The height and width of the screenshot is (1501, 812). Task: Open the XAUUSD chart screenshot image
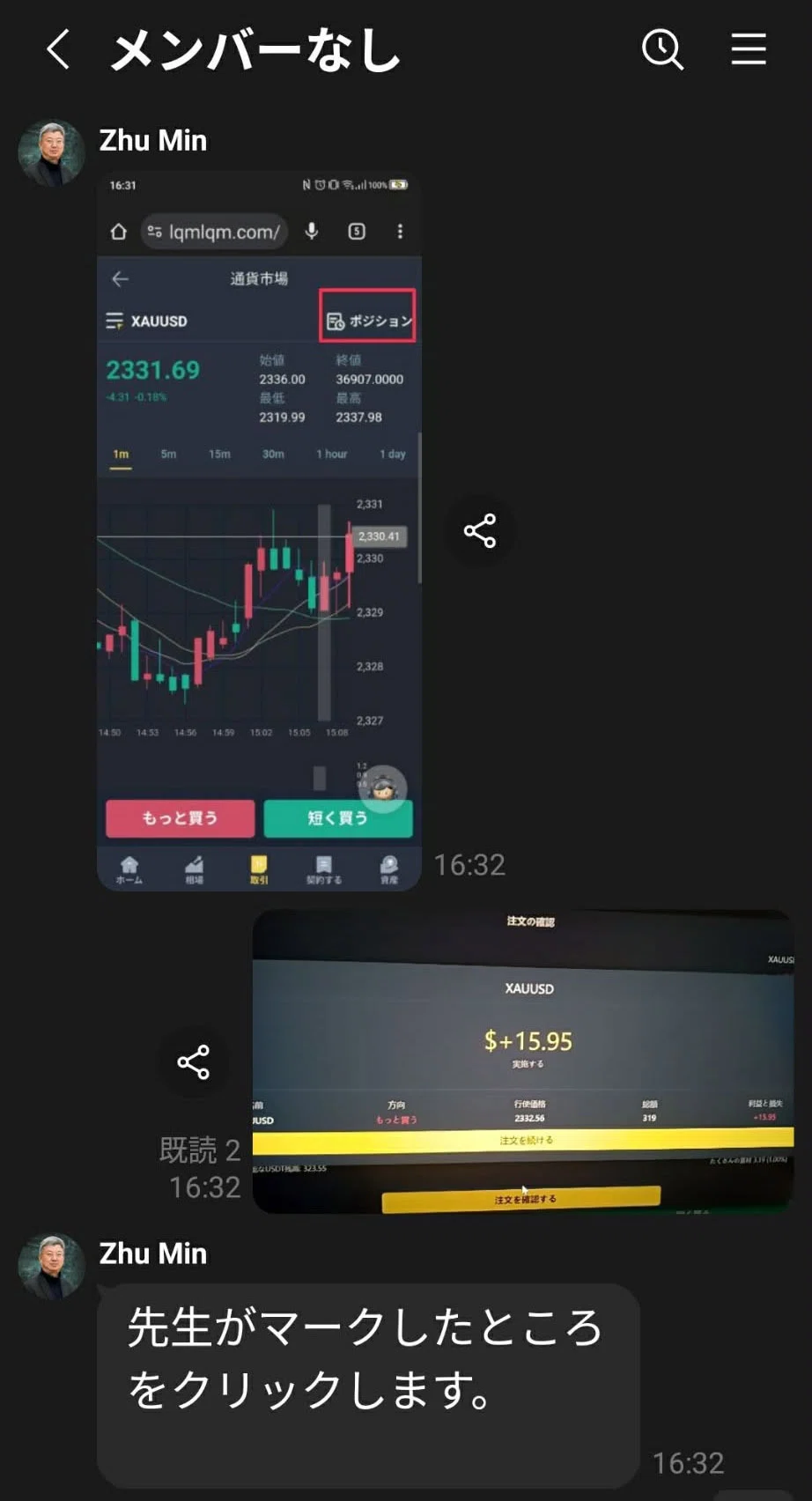pyautogui.click(x=259, y=531)
